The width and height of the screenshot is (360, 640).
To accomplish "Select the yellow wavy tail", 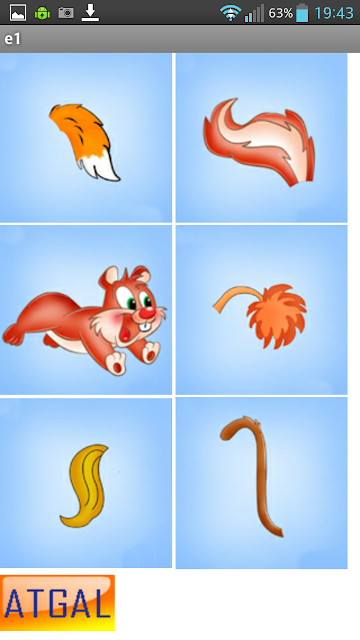I will tap(85, 483).
